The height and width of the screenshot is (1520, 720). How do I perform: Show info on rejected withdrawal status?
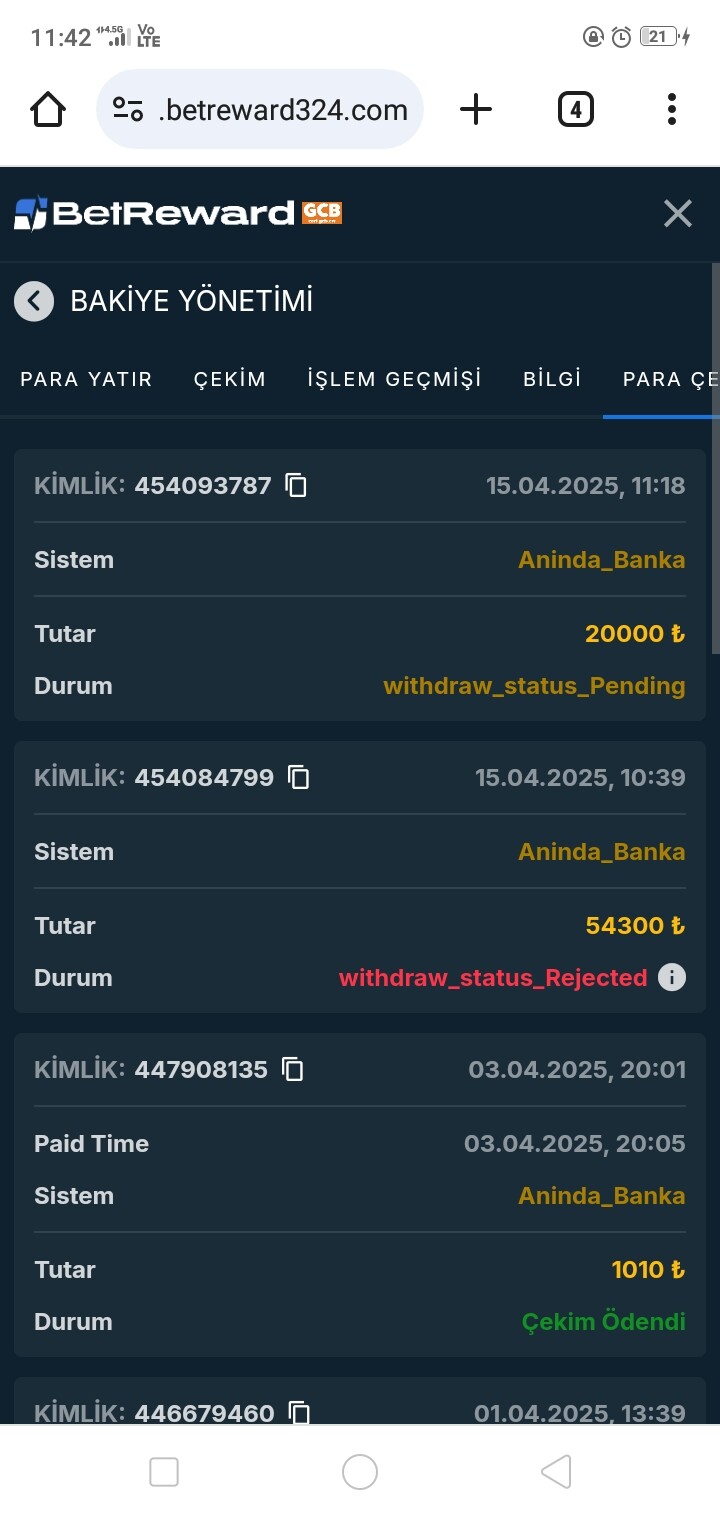672,977
